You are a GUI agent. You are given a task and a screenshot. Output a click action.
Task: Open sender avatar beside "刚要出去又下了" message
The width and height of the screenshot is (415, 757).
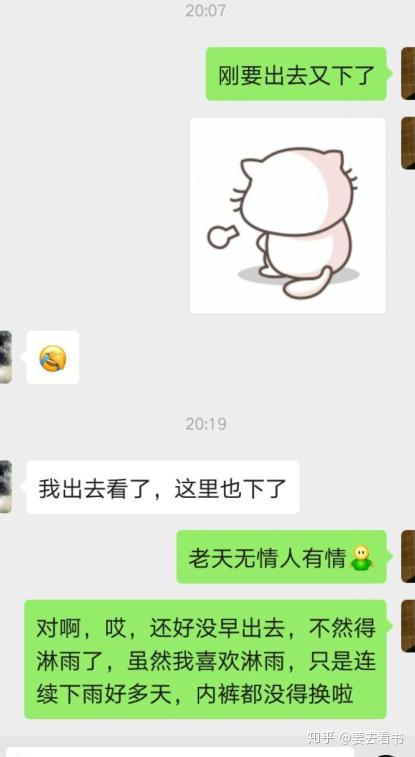408,73
